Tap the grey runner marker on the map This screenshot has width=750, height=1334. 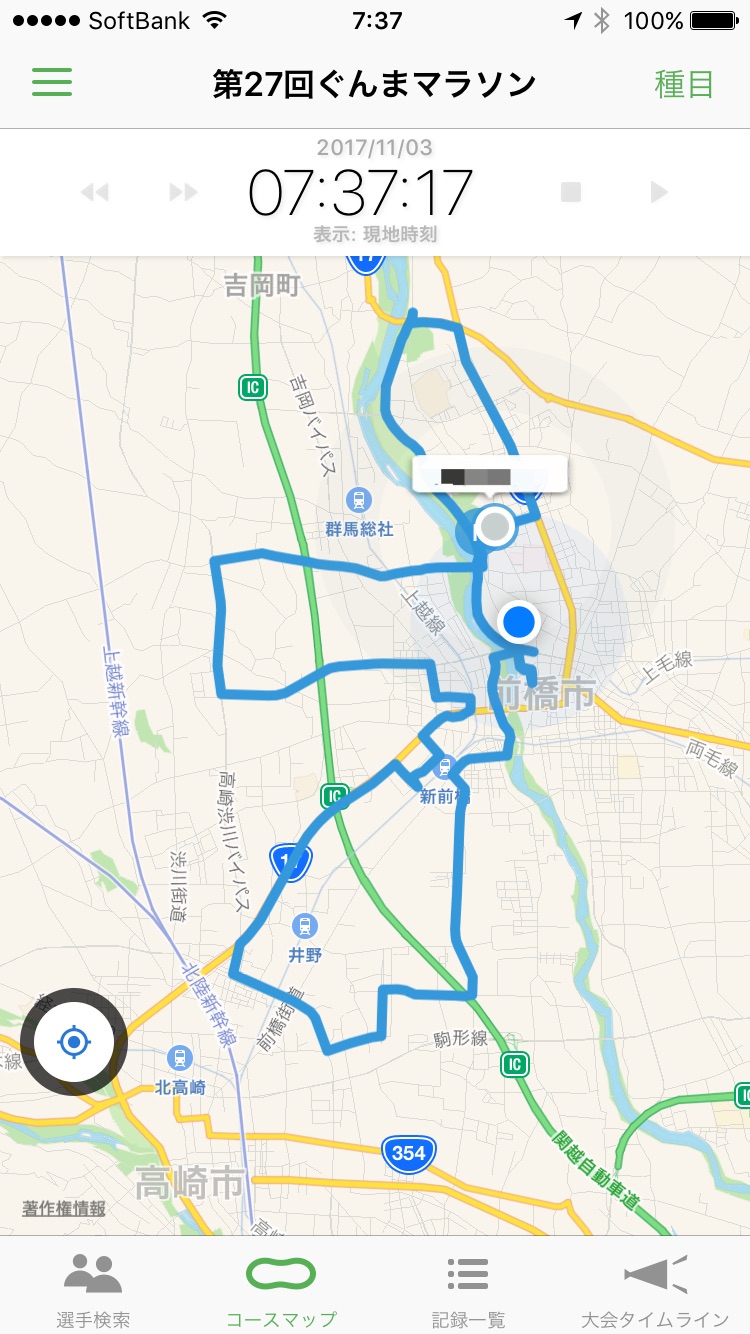point(494,526)
